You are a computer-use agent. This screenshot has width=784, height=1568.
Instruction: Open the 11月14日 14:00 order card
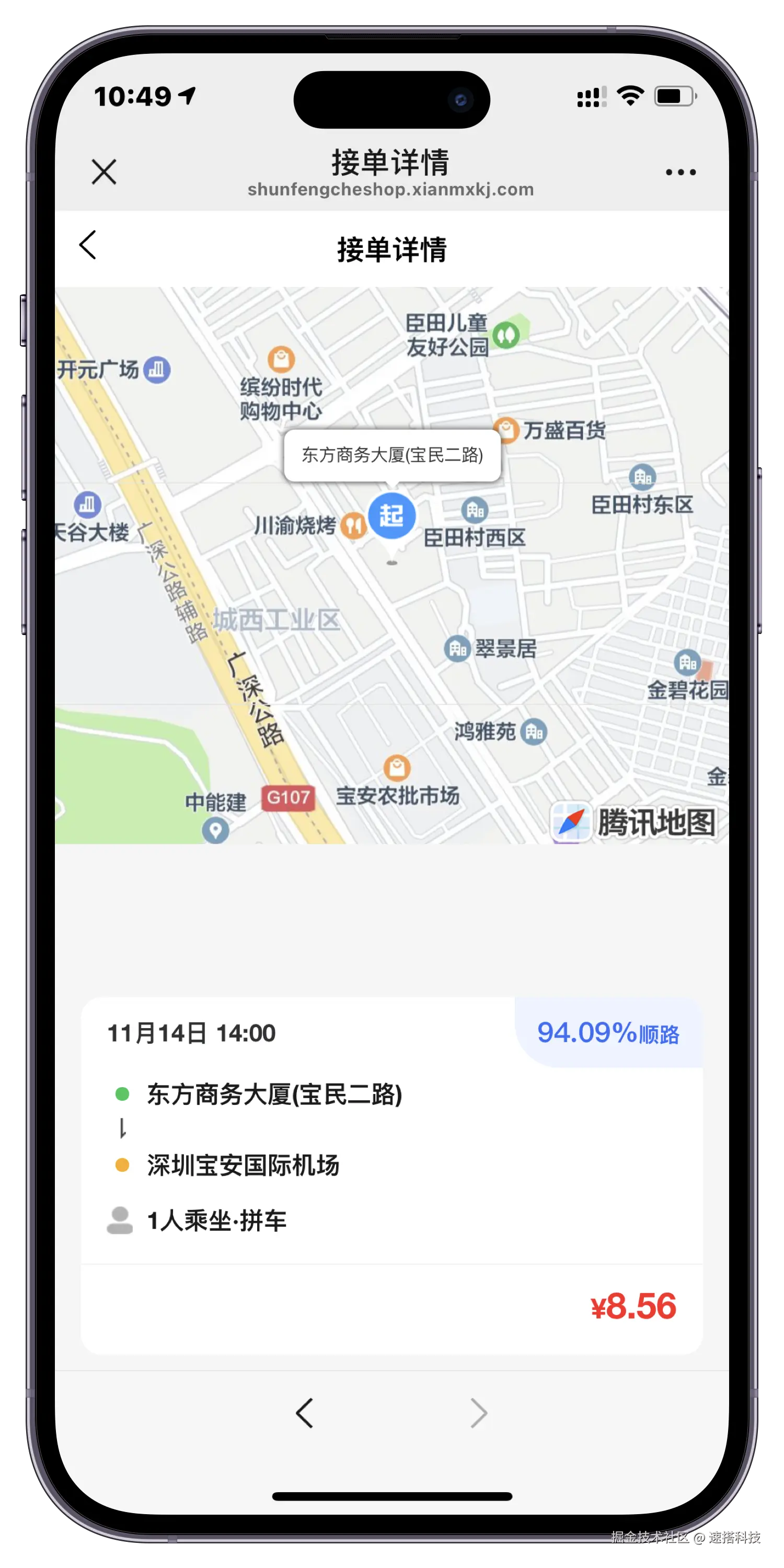point(391,1175)
